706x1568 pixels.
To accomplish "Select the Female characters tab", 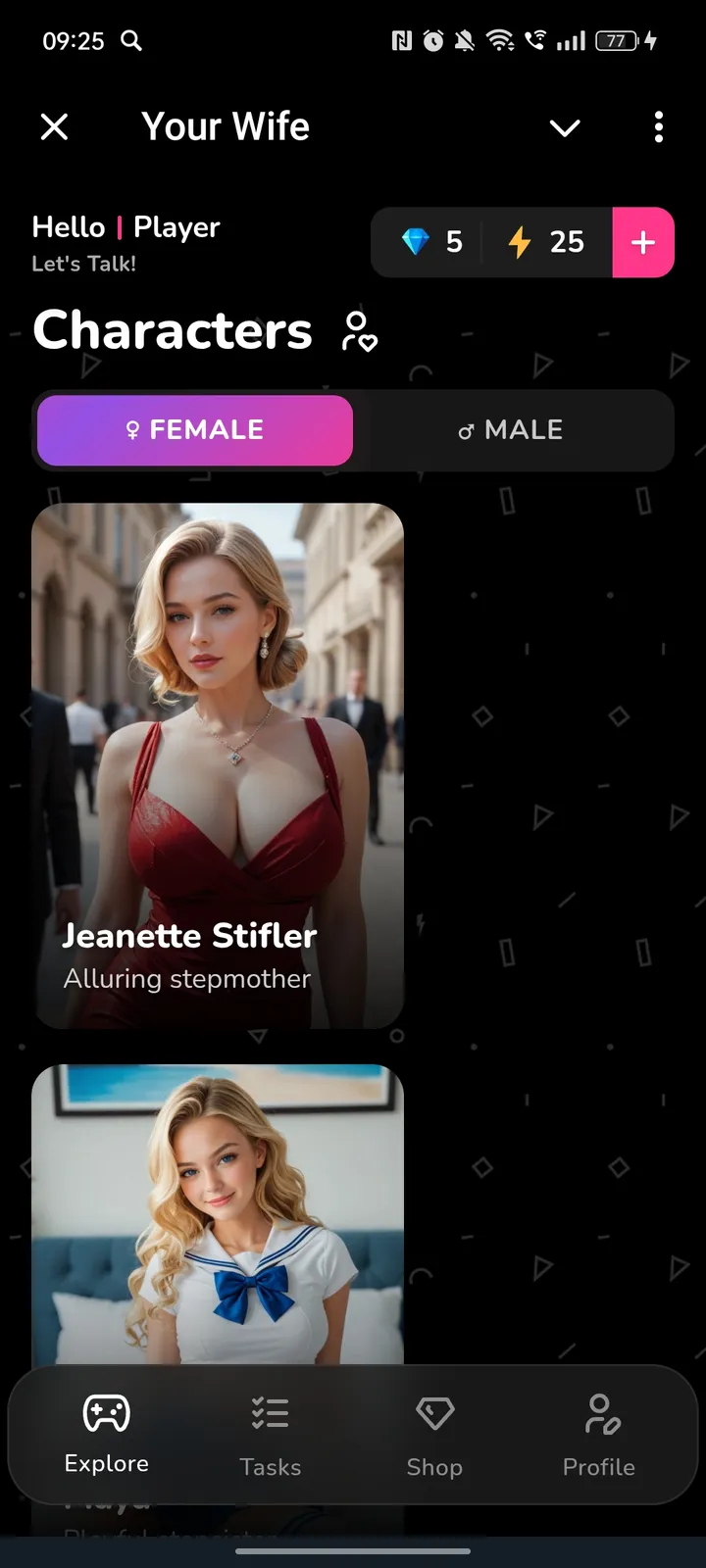I will pyautogui.click(x=195, y=430).
